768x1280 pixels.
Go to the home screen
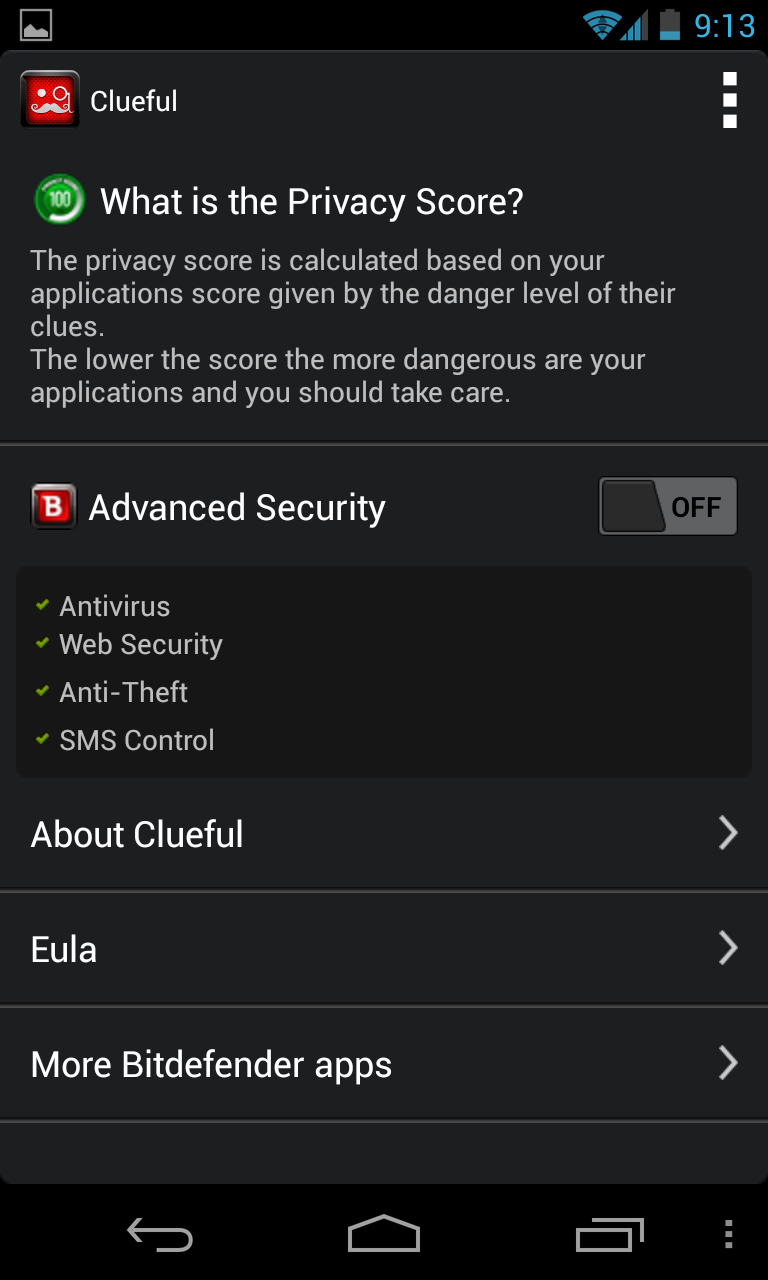pyautogui.click(x=384, y=1236)
